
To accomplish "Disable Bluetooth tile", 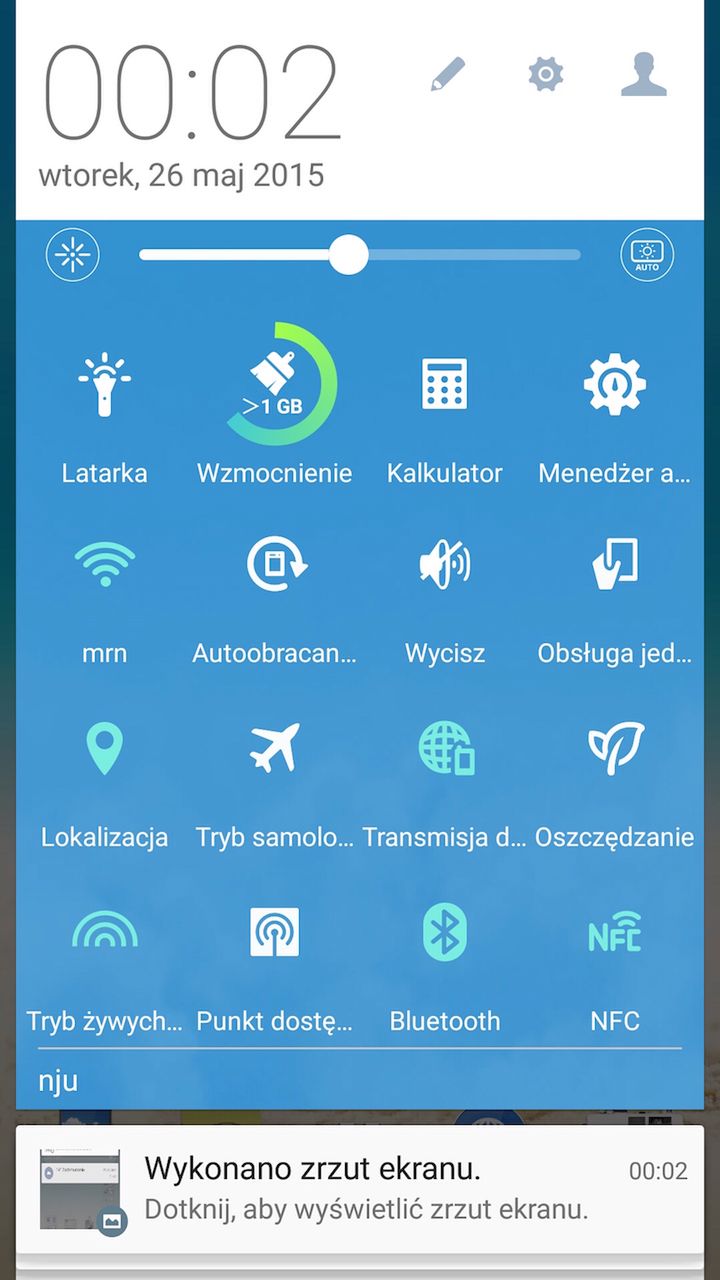I will [x=444, y=933].
